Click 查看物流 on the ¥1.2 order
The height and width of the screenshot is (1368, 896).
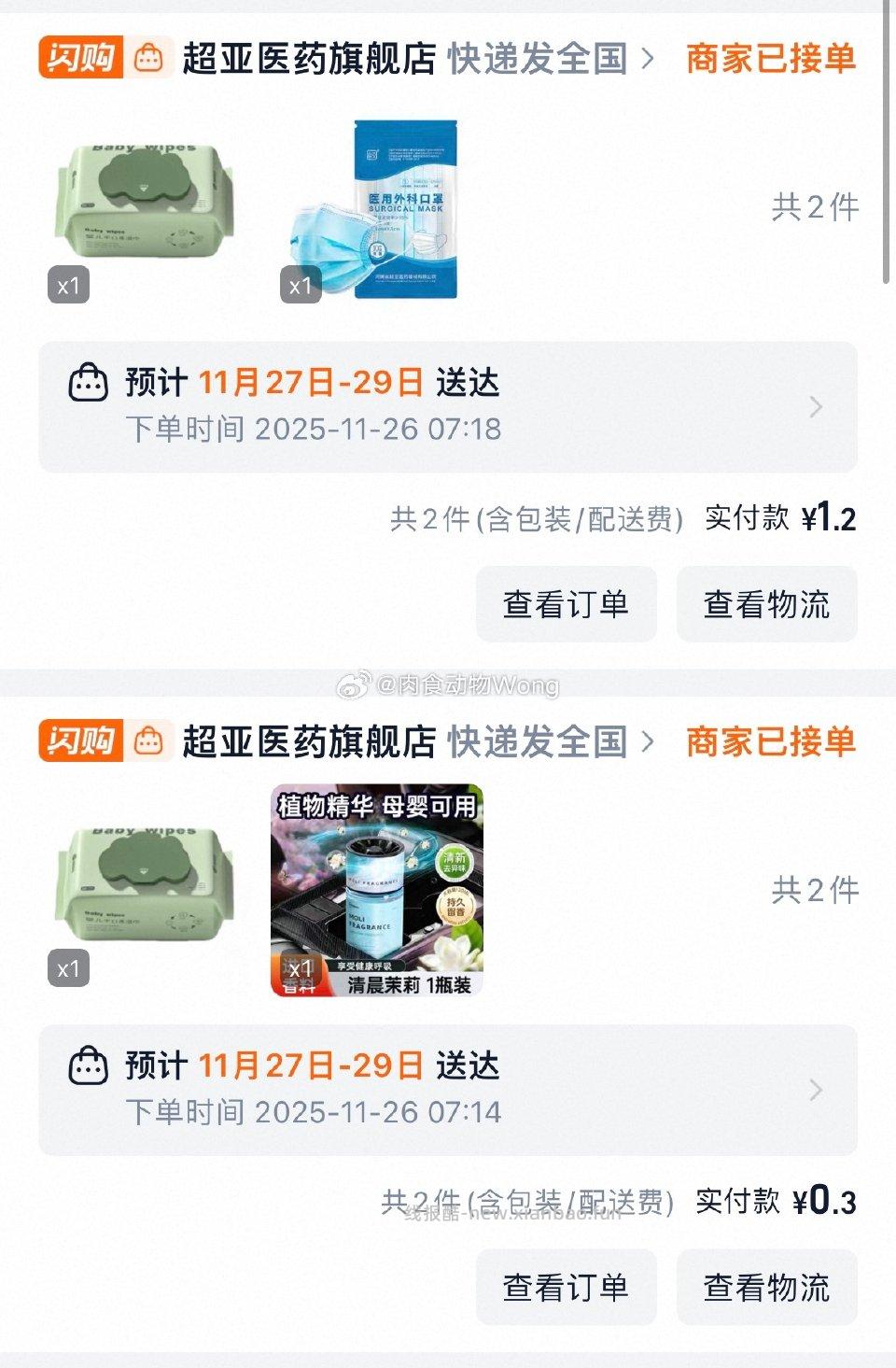coord(767,604)
